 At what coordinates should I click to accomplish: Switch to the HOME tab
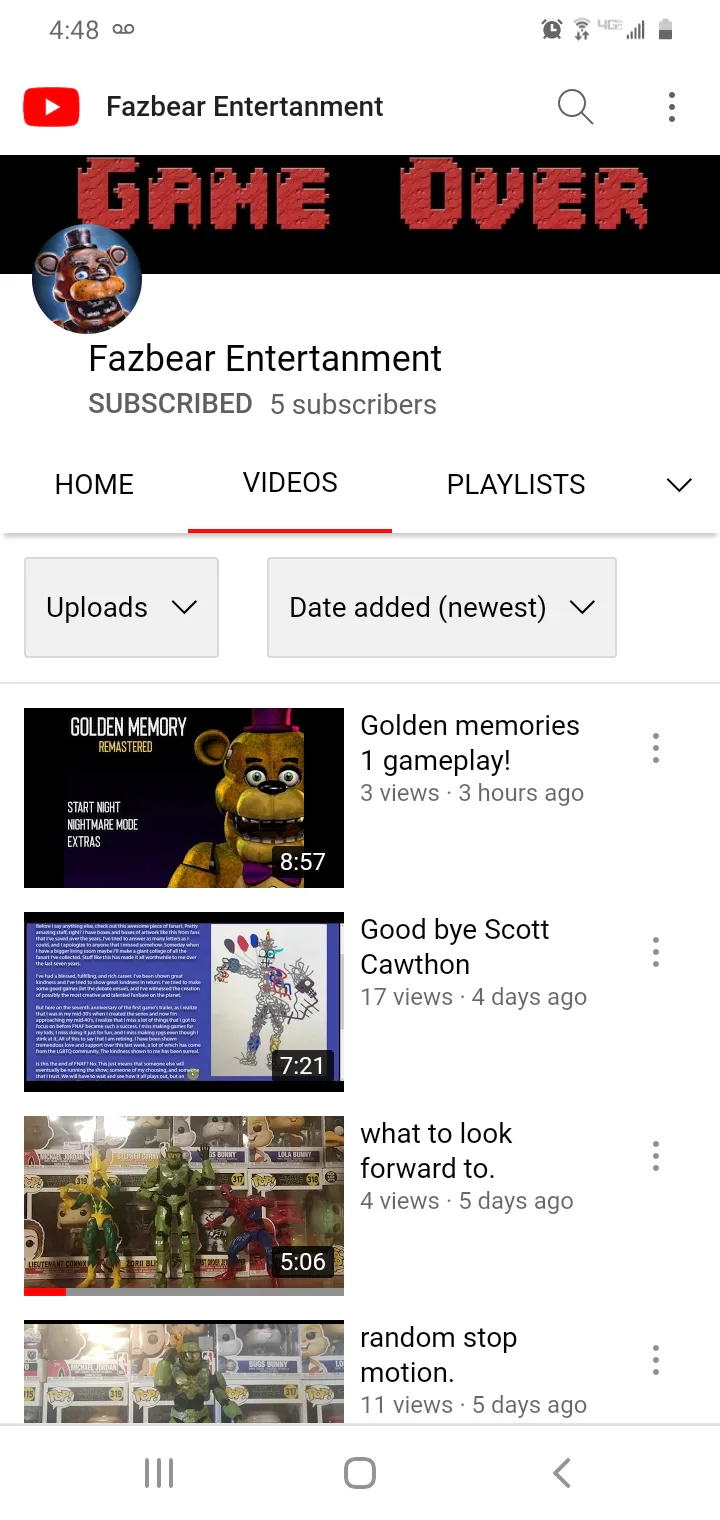coord(94,484)
